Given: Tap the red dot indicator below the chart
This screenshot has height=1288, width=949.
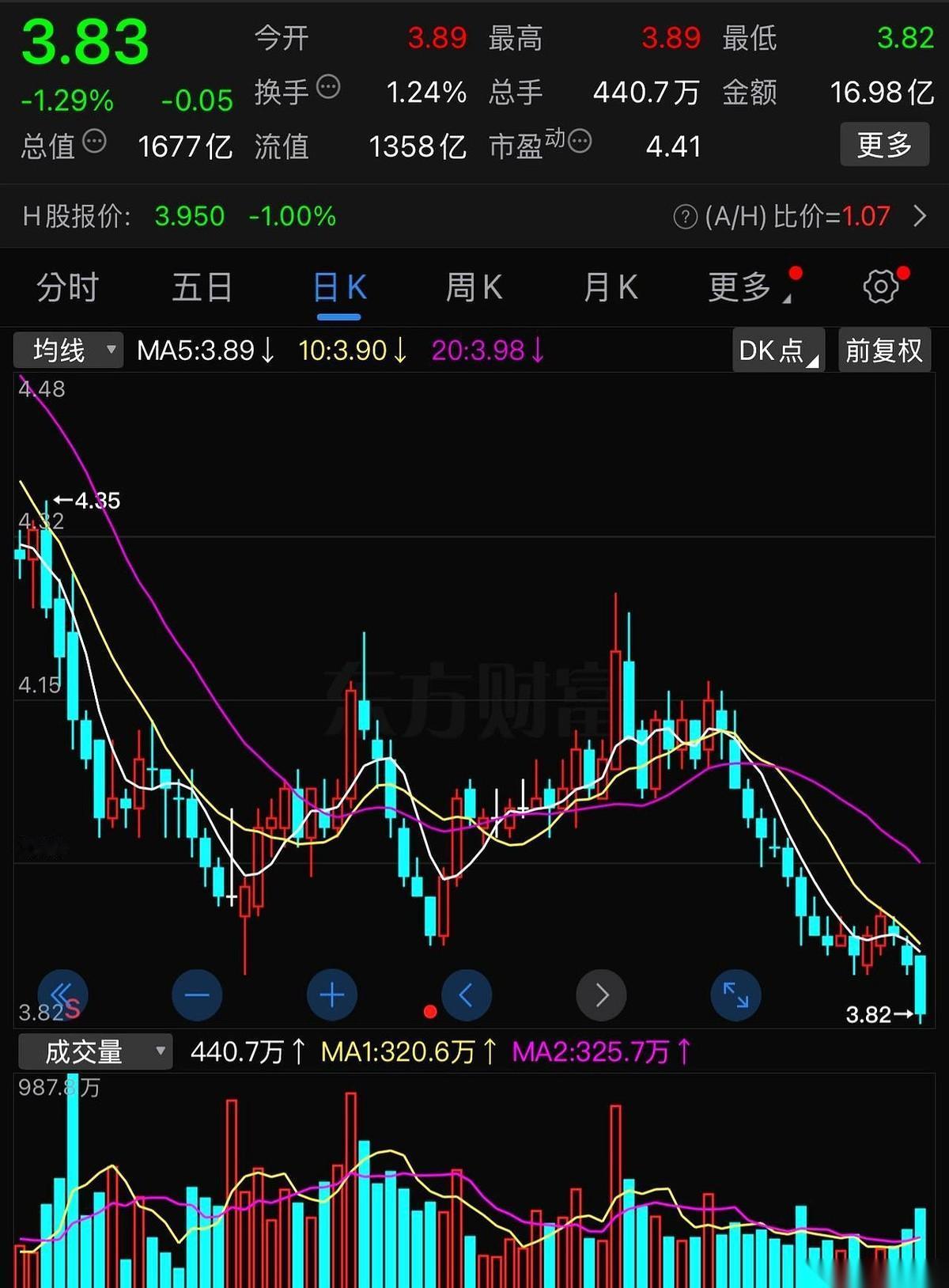Looking at the screenshot, I should tap(430, 1010).
